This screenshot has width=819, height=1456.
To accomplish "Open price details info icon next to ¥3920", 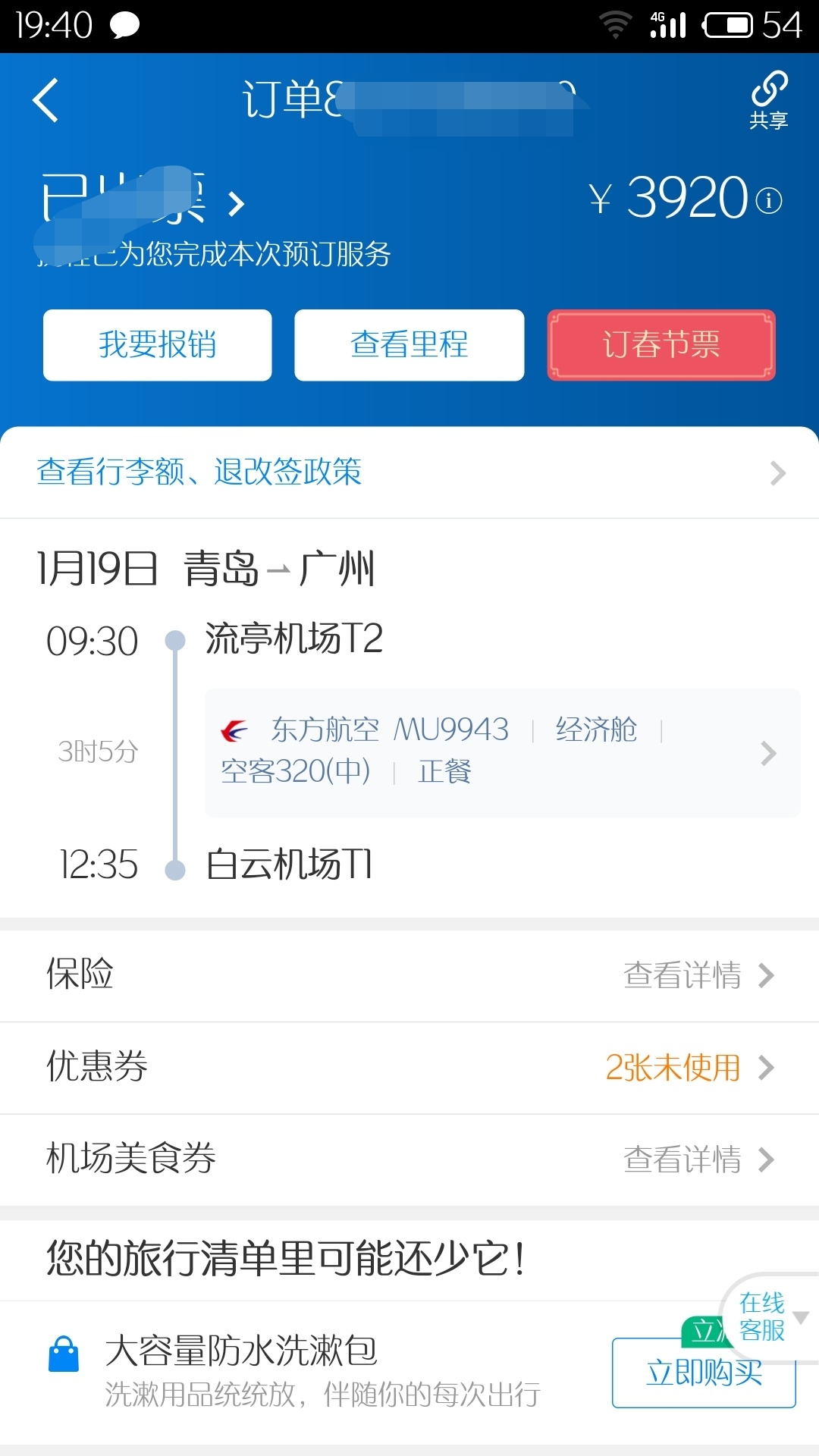I will click(769, 200).
